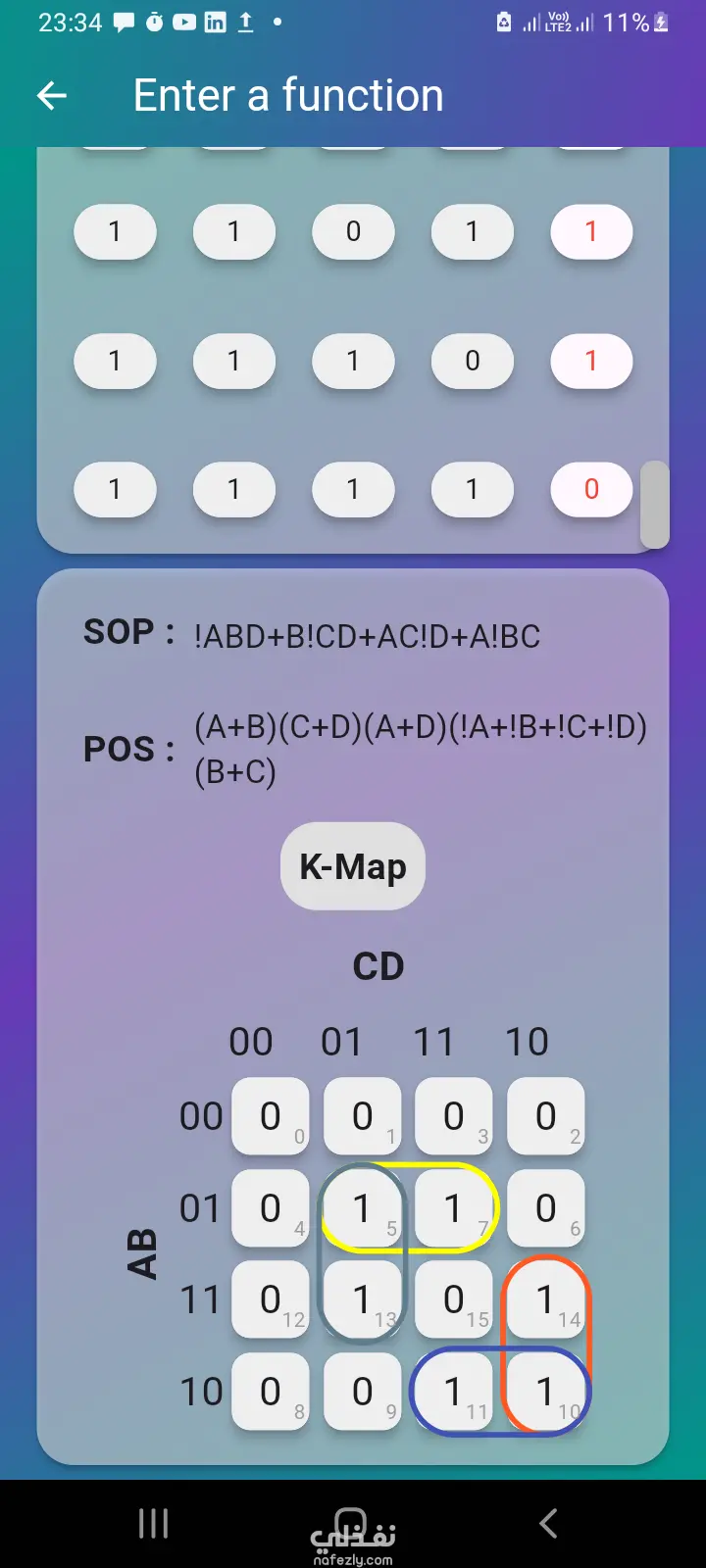Tap K-map cell number 13
Image resolution: width=706 pixels, height=1568 pixels.
tap(362, 1300)
